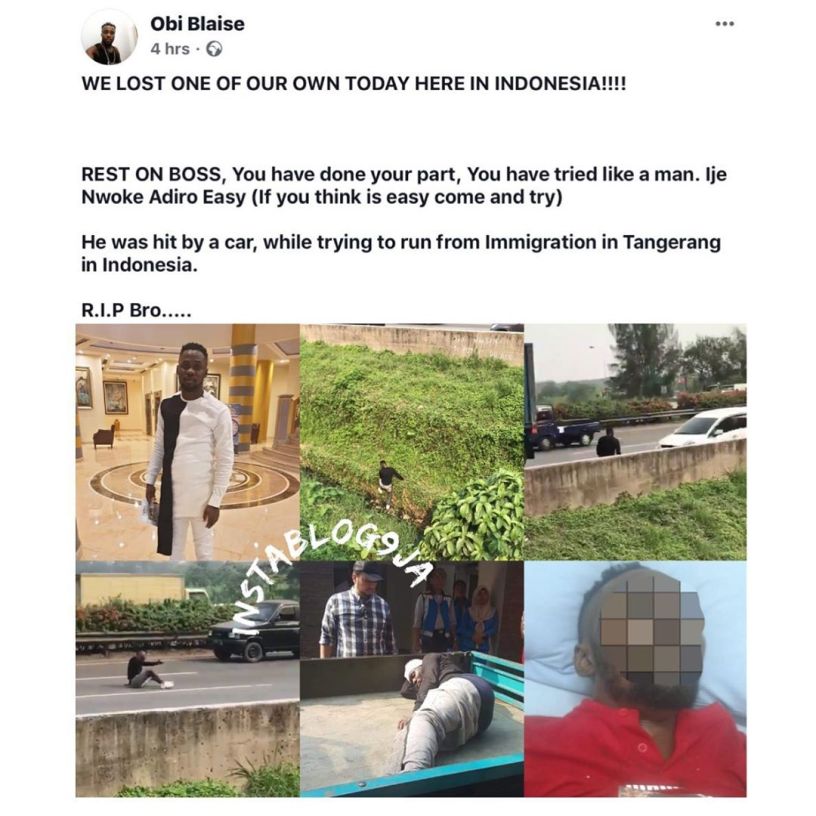
Task: Open the post's three-dot overflow menu
Action: (724, 23)
